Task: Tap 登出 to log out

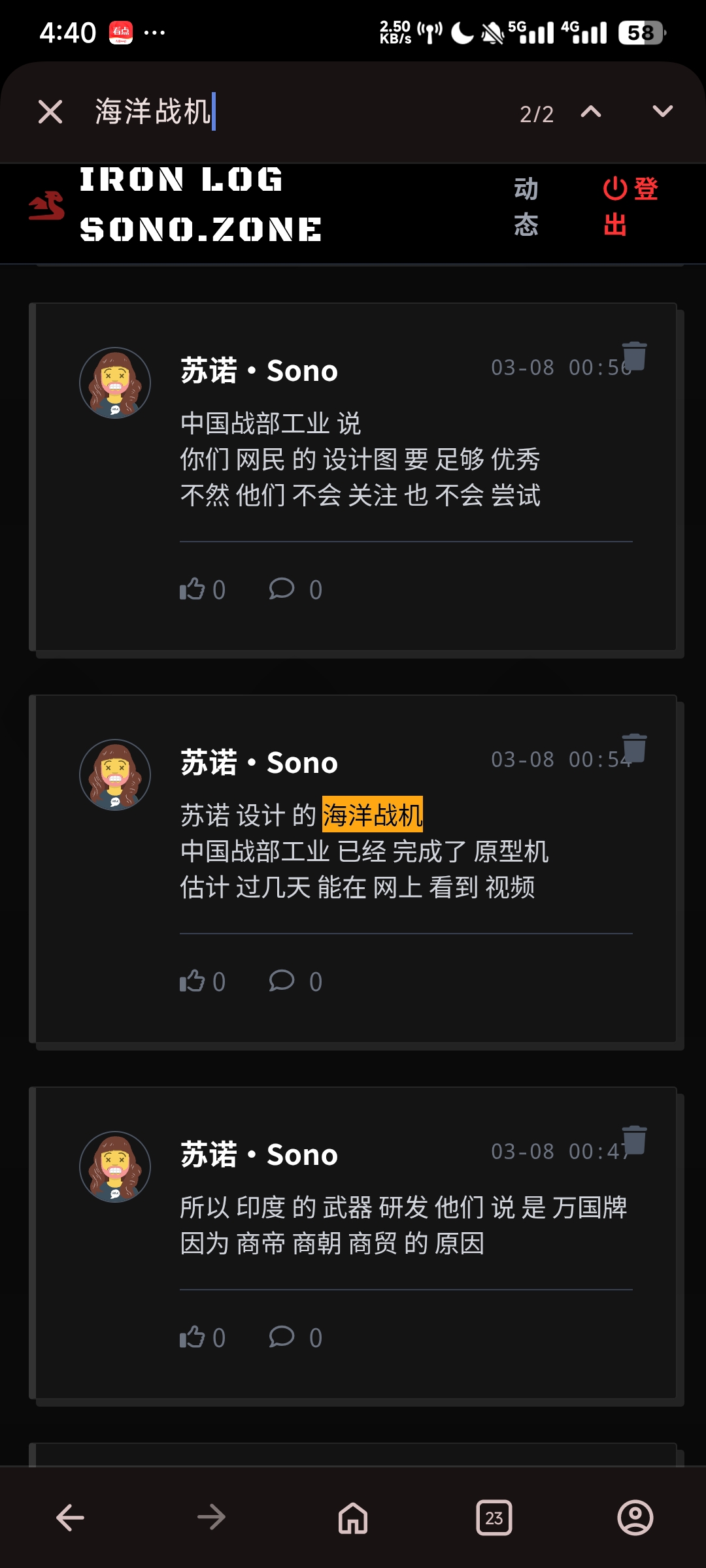Action: point(629,206)
